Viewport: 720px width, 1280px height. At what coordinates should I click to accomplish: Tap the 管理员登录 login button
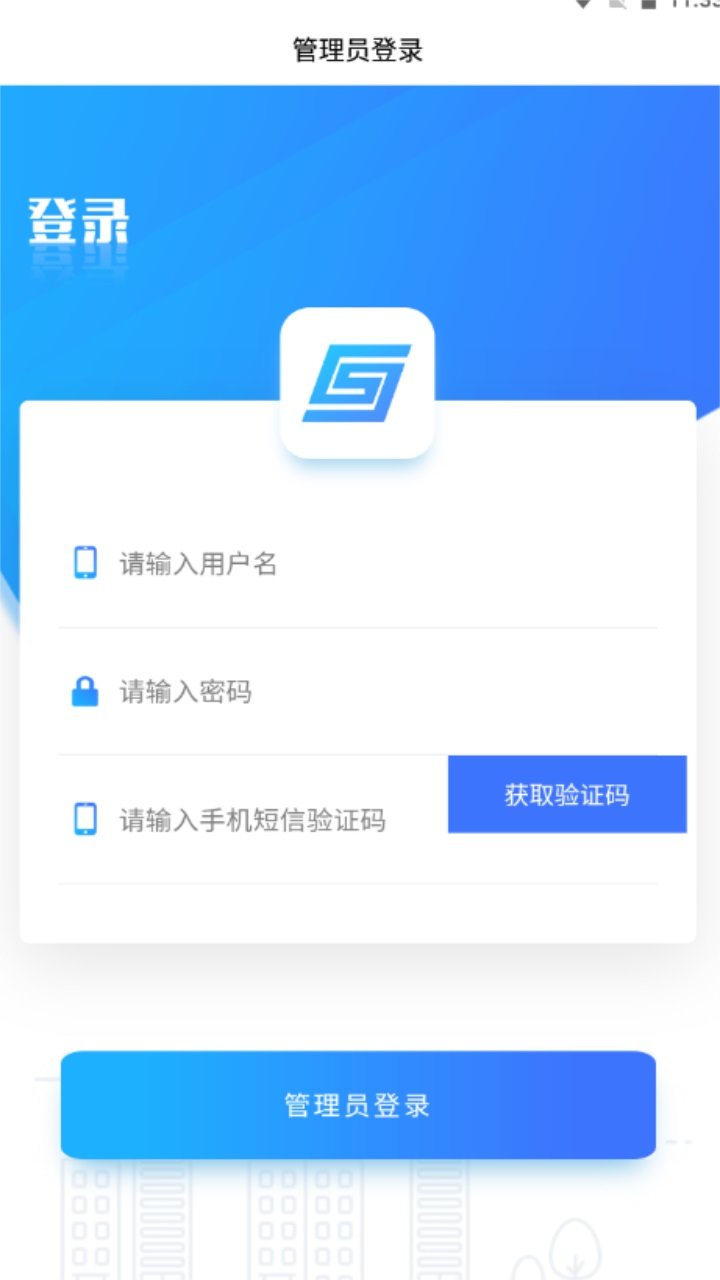(358, 1105)
